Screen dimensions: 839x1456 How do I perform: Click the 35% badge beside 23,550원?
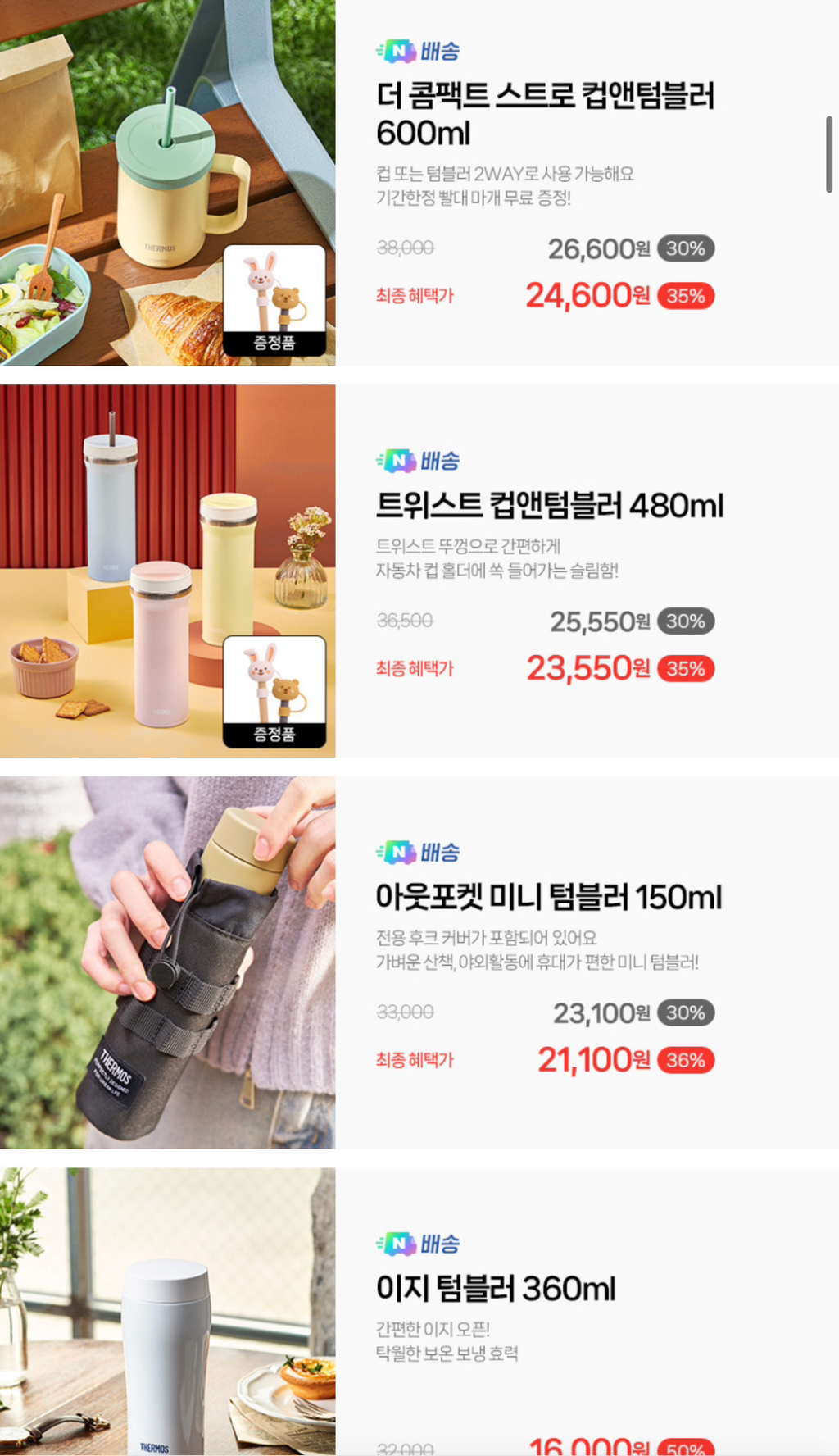(x=687, y=668)
